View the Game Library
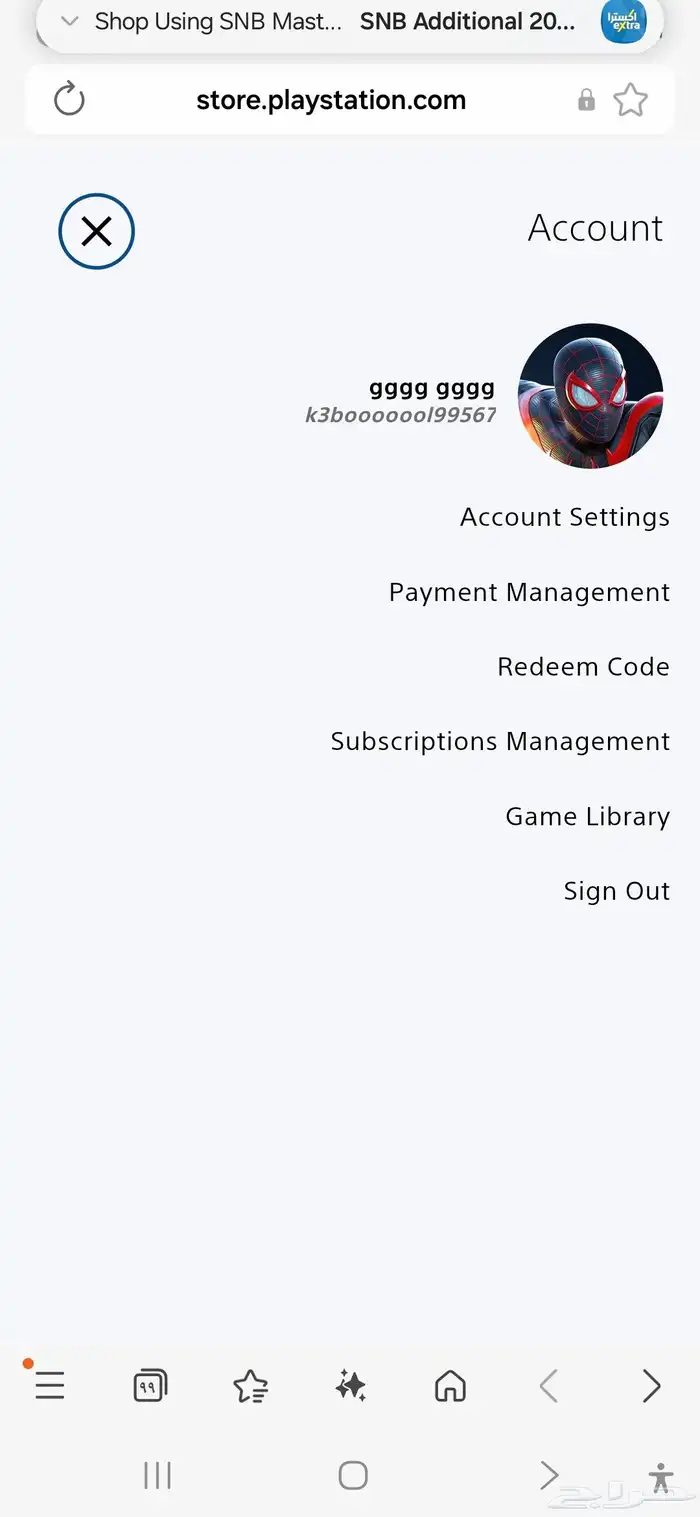 [587, 817]
